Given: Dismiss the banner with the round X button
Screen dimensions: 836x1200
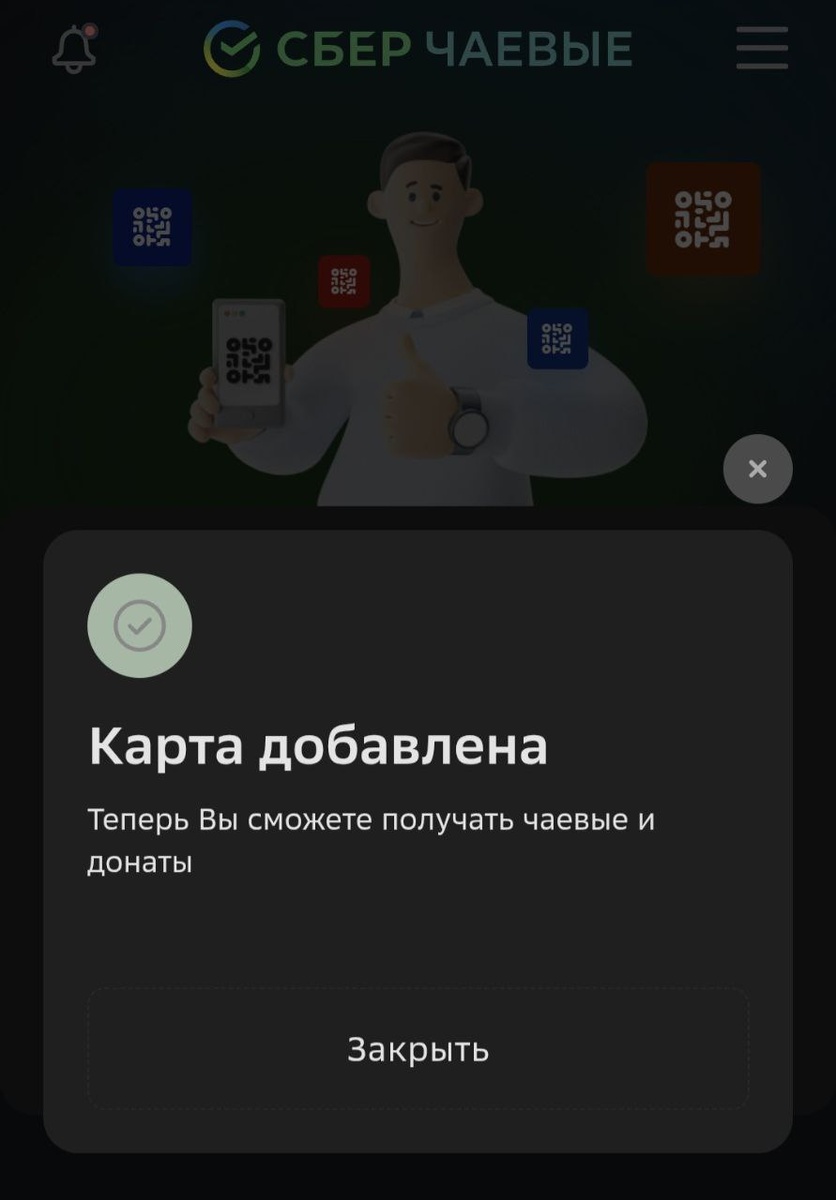Looking at the screenshot, I should point(757,468).
